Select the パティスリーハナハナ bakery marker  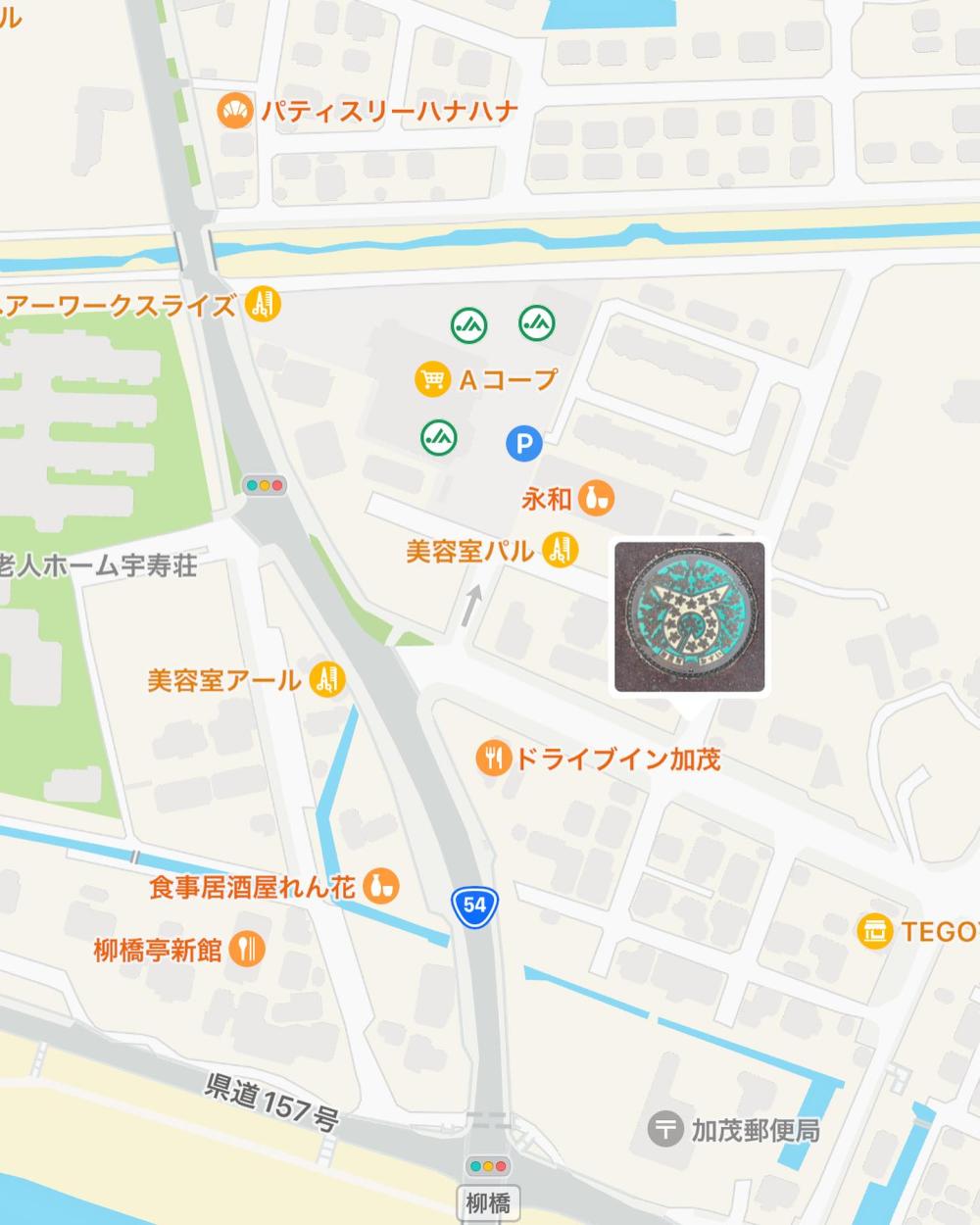click(234, 111)
